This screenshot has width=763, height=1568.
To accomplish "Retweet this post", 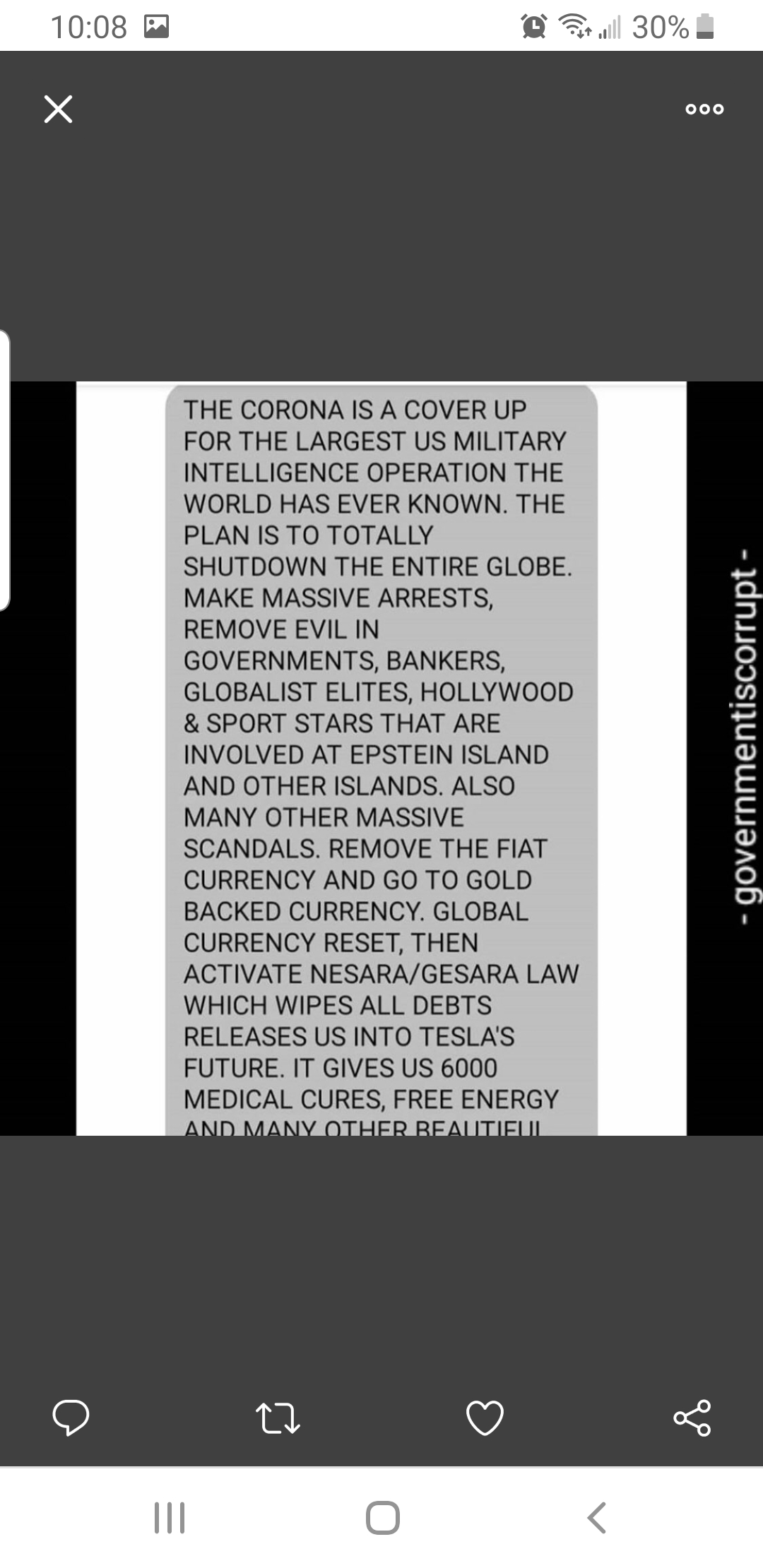I will coord(277,1417).
